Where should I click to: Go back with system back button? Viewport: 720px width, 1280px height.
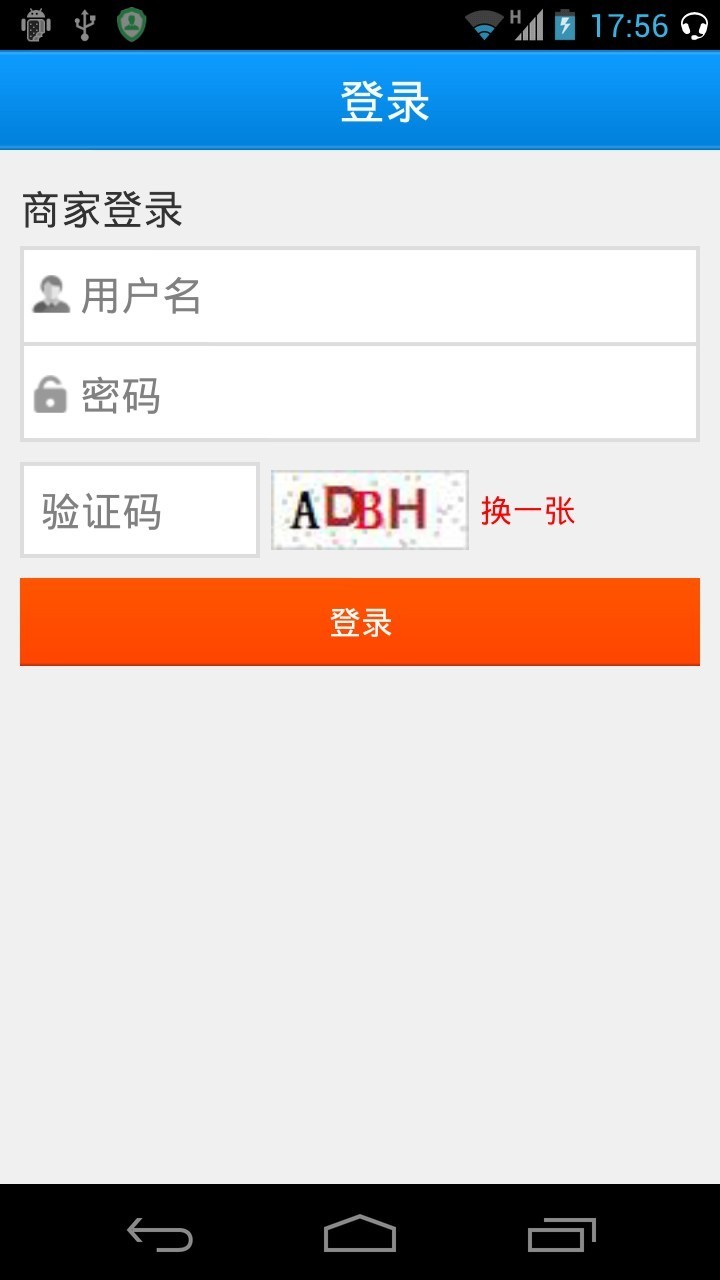click(160, 1234)
